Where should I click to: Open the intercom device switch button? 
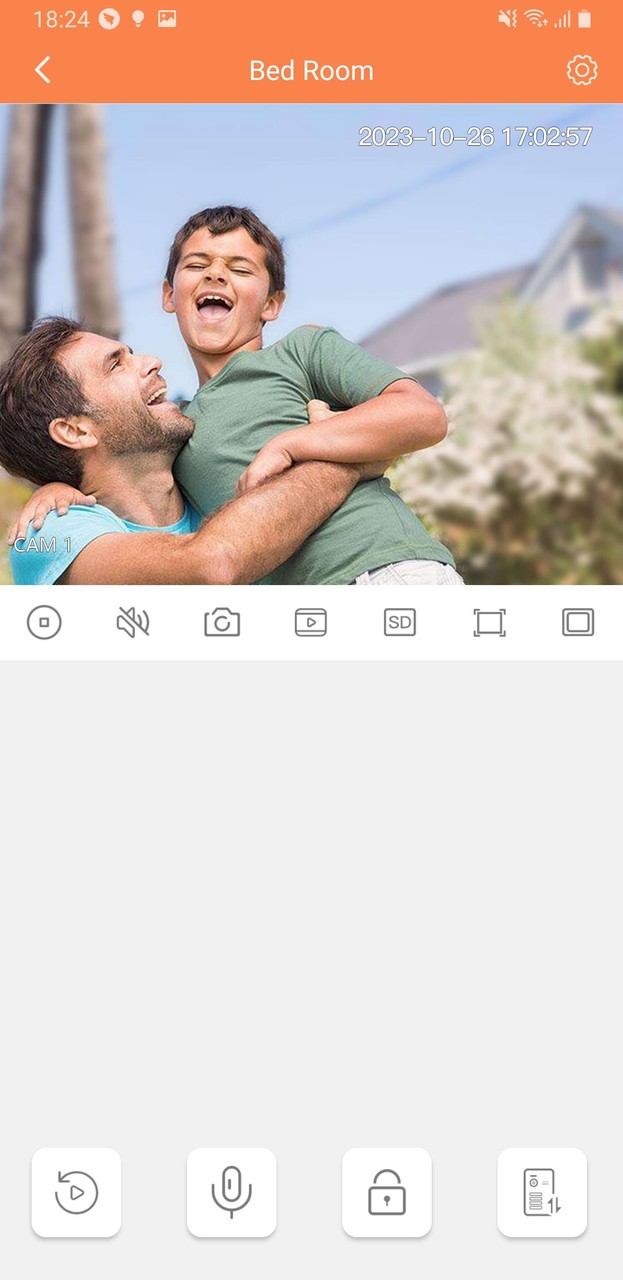click(542, 1192)
